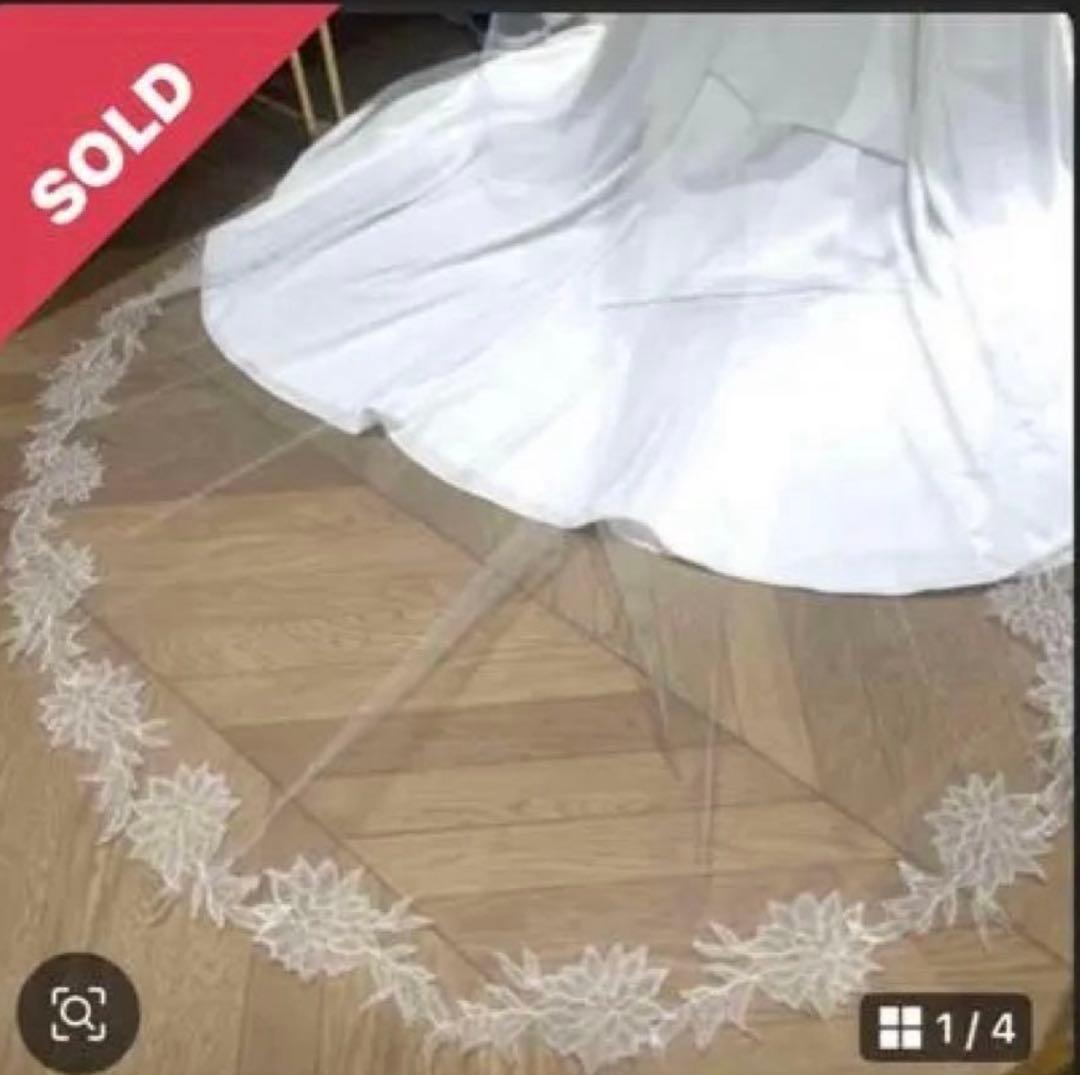Open the 1 / 4 photo grid view
The image size is (1080, 1075).
click(x=944, y=1027)
